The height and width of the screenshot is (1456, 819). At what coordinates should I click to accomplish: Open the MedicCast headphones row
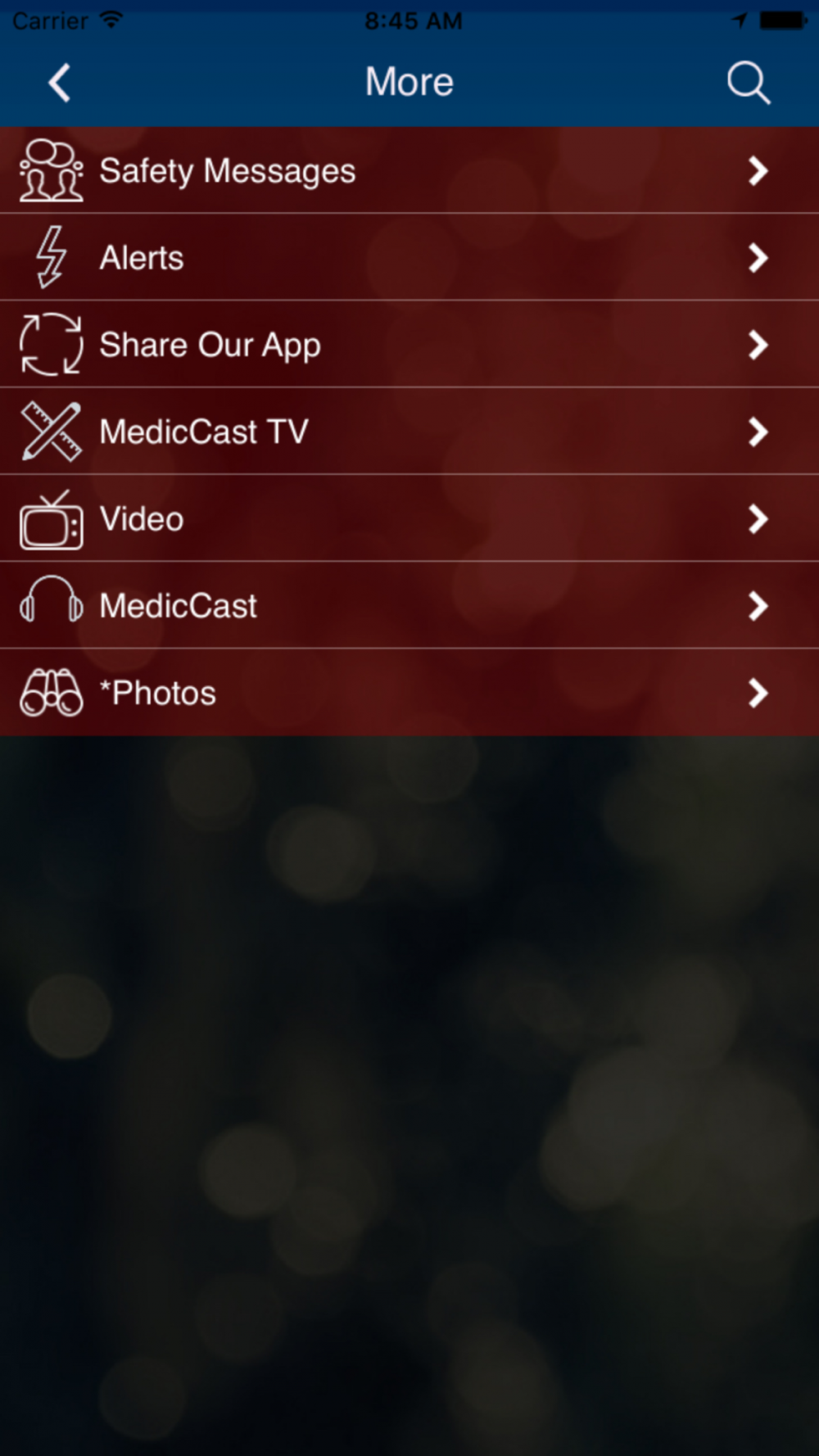point(409,605)
